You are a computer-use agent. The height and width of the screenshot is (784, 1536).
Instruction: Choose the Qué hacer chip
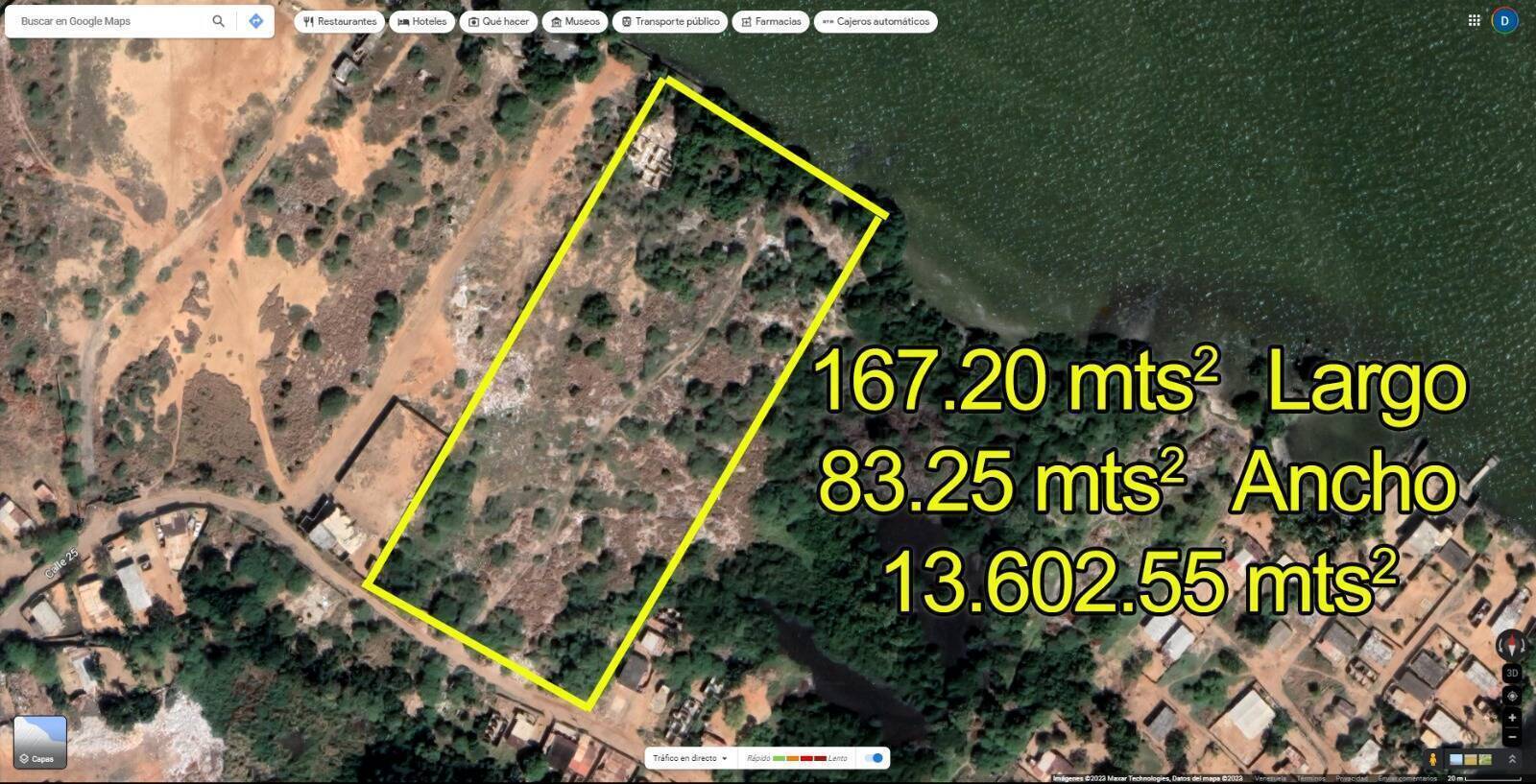tap(497, 21)
